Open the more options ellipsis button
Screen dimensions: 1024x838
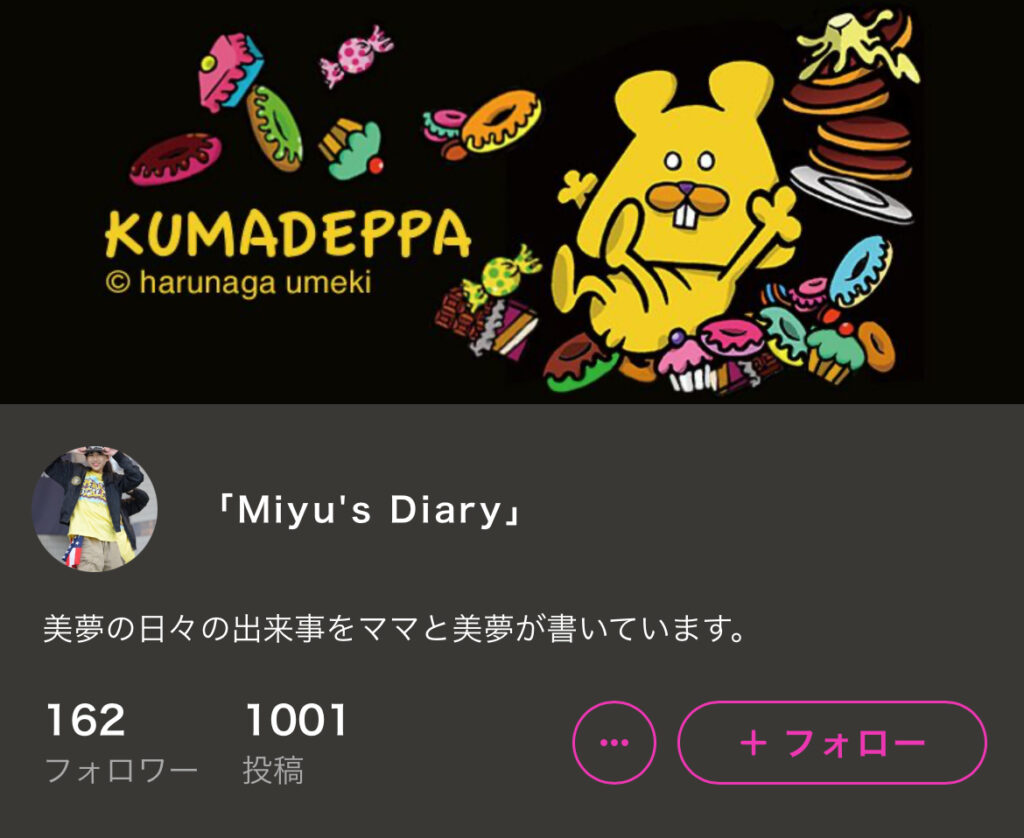click(x=614, y=742)
